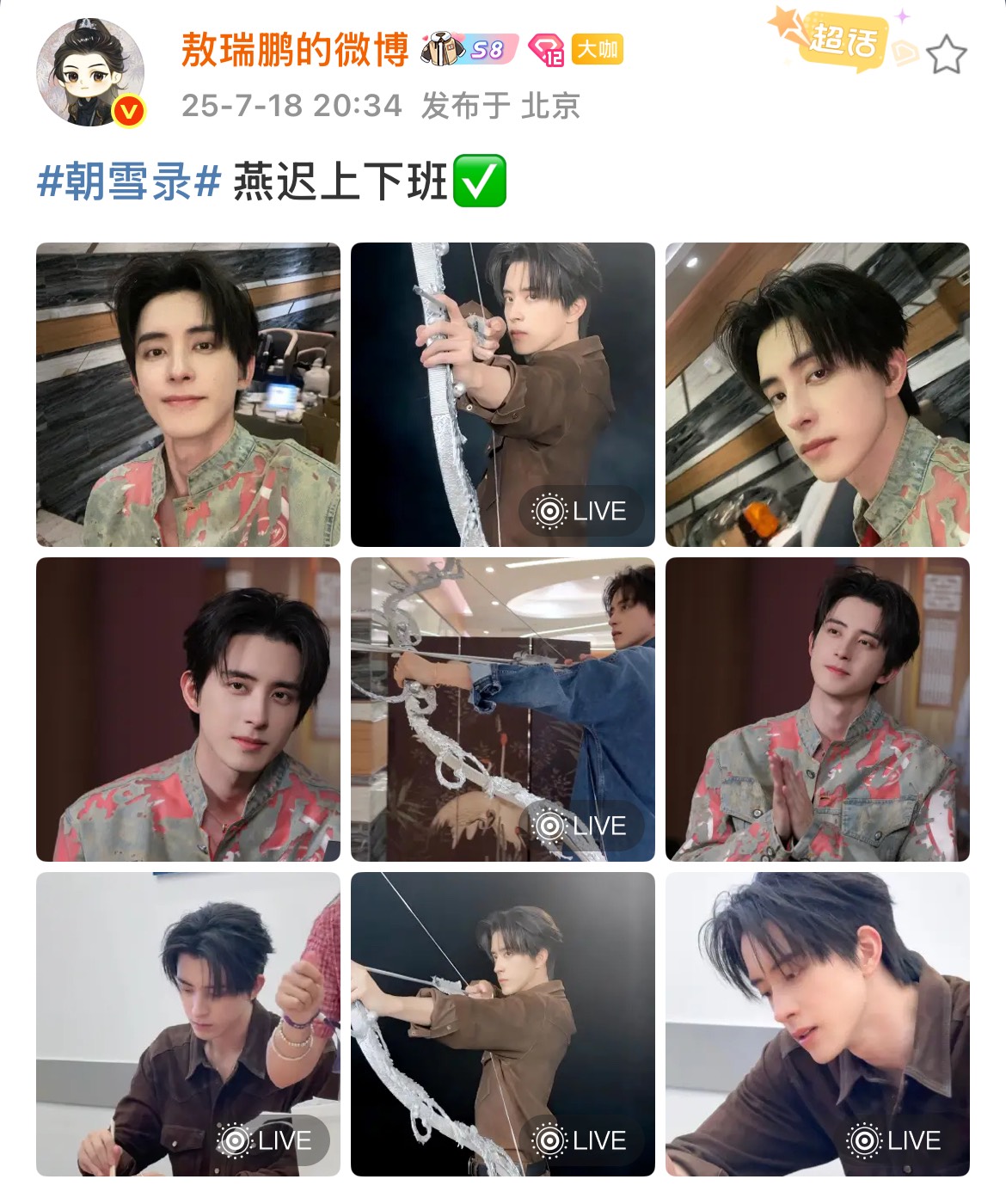This screenshot has width=1006, height=1204.
Task: Open the tilted selfie photo in top row
Action: point(818,395)
